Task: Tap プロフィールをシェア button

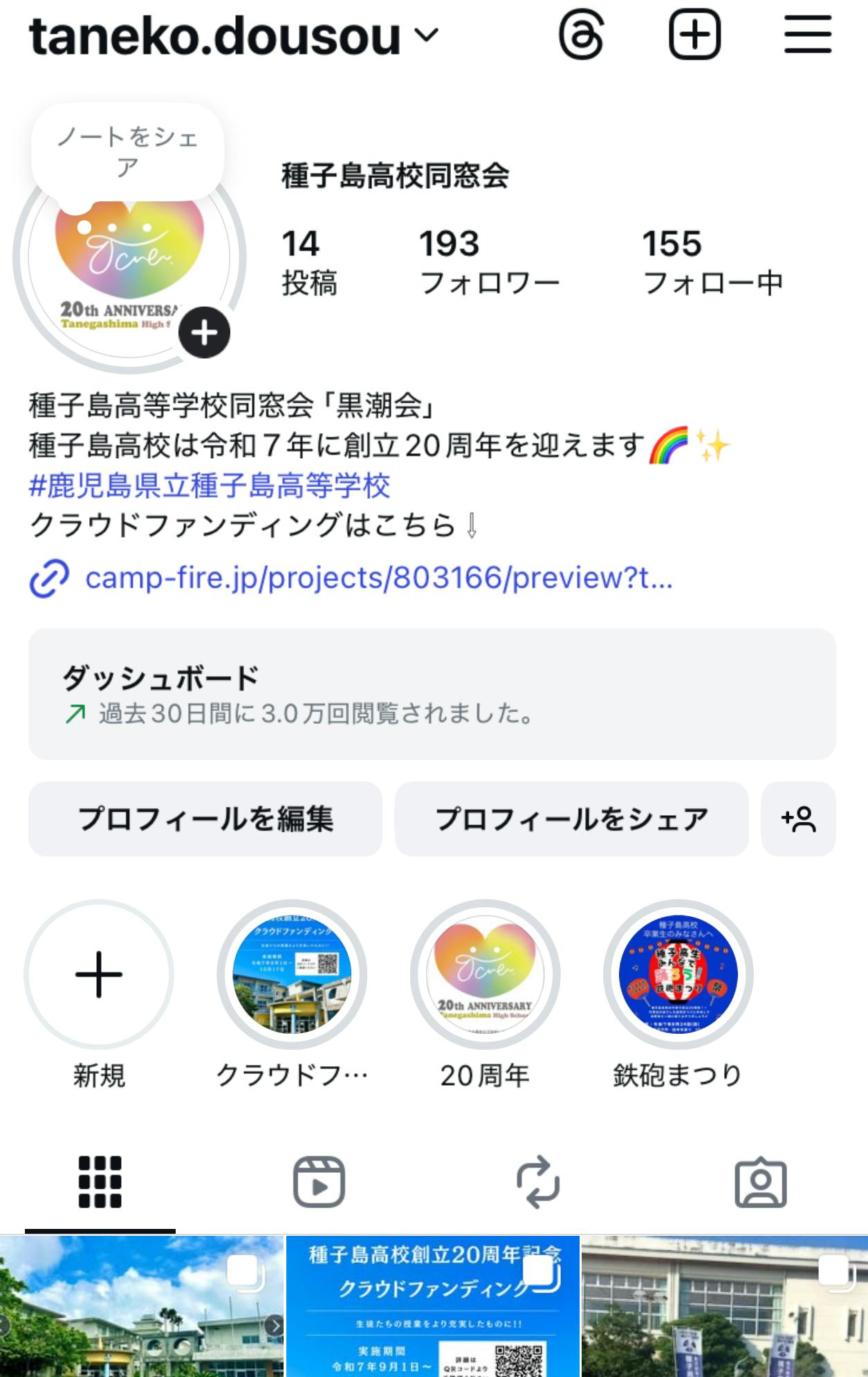Action: coord(571,819)
